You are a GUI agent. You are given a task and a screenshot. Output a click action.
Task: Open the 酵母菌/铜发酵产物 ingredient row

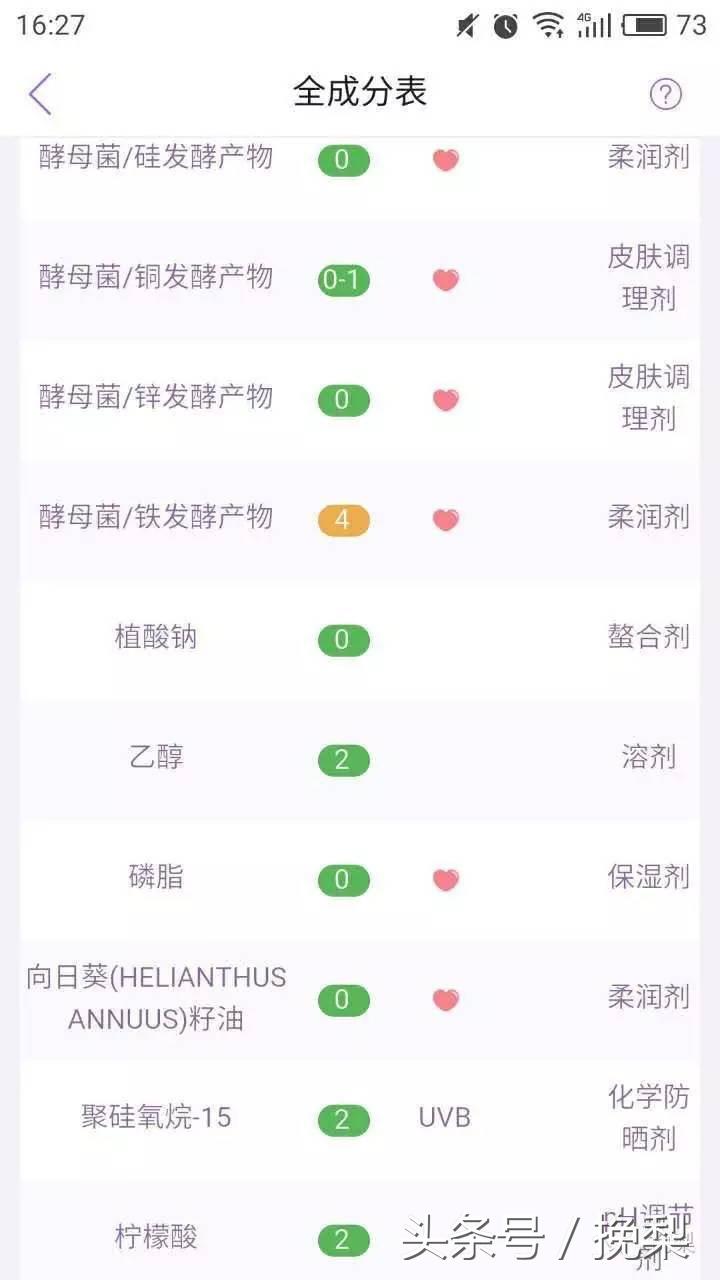(360, 280)
